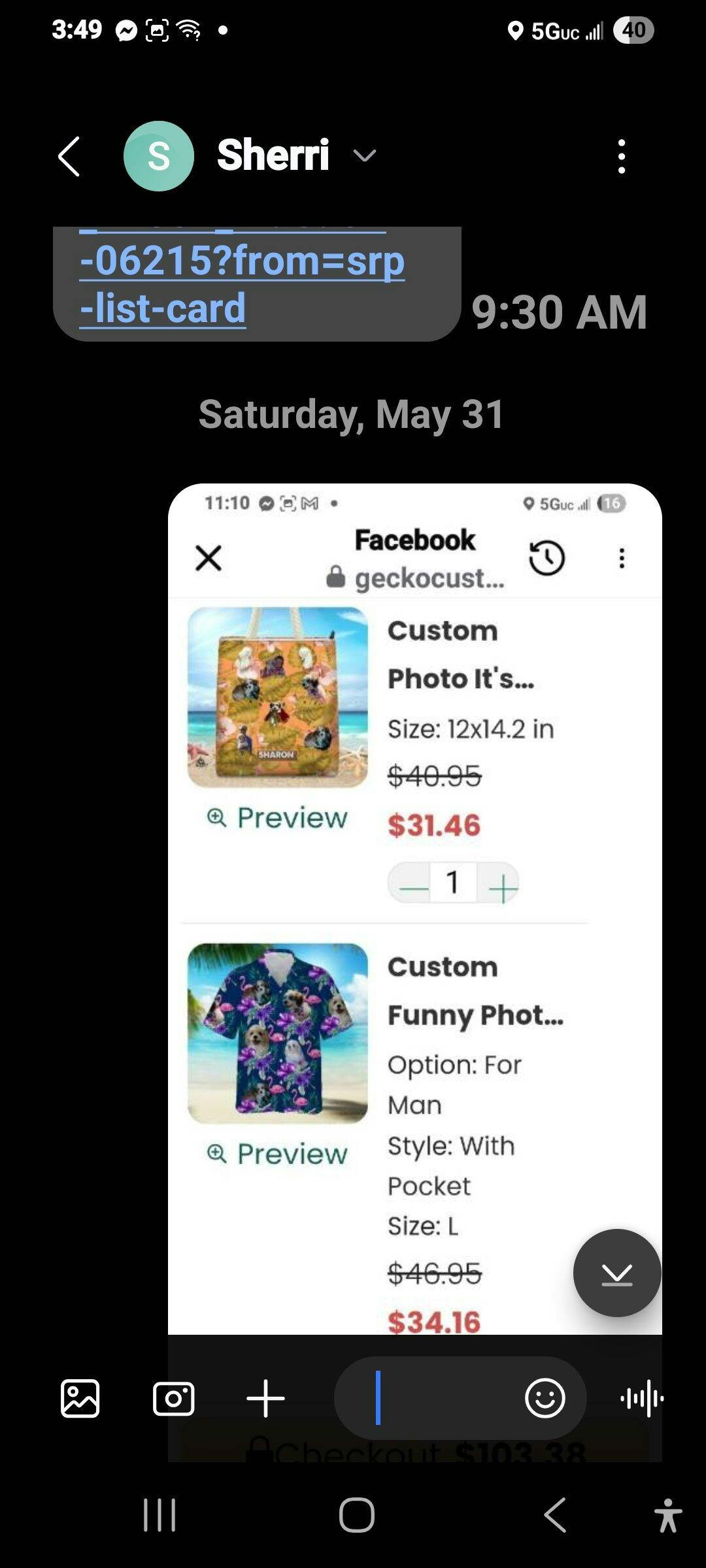Open the emoji picker
706x1568 pixels.
click(x=545, y=1398)
